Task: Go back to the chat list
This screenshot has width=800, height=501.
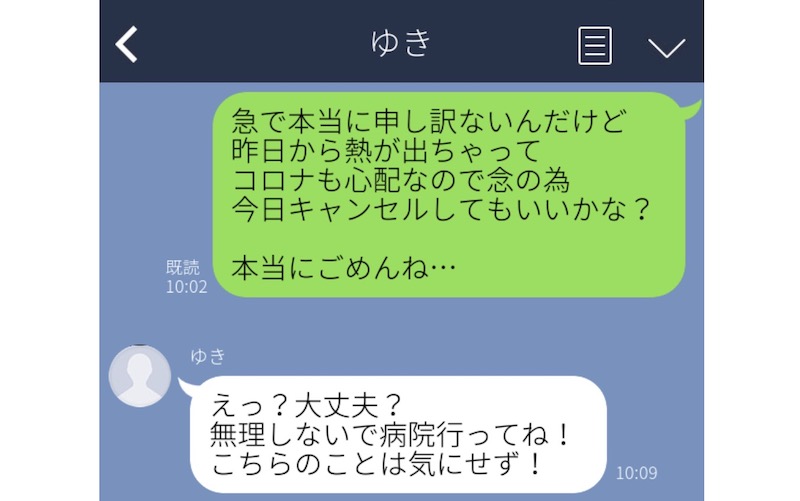Action: pyautogui.click(x=127, y=45)
